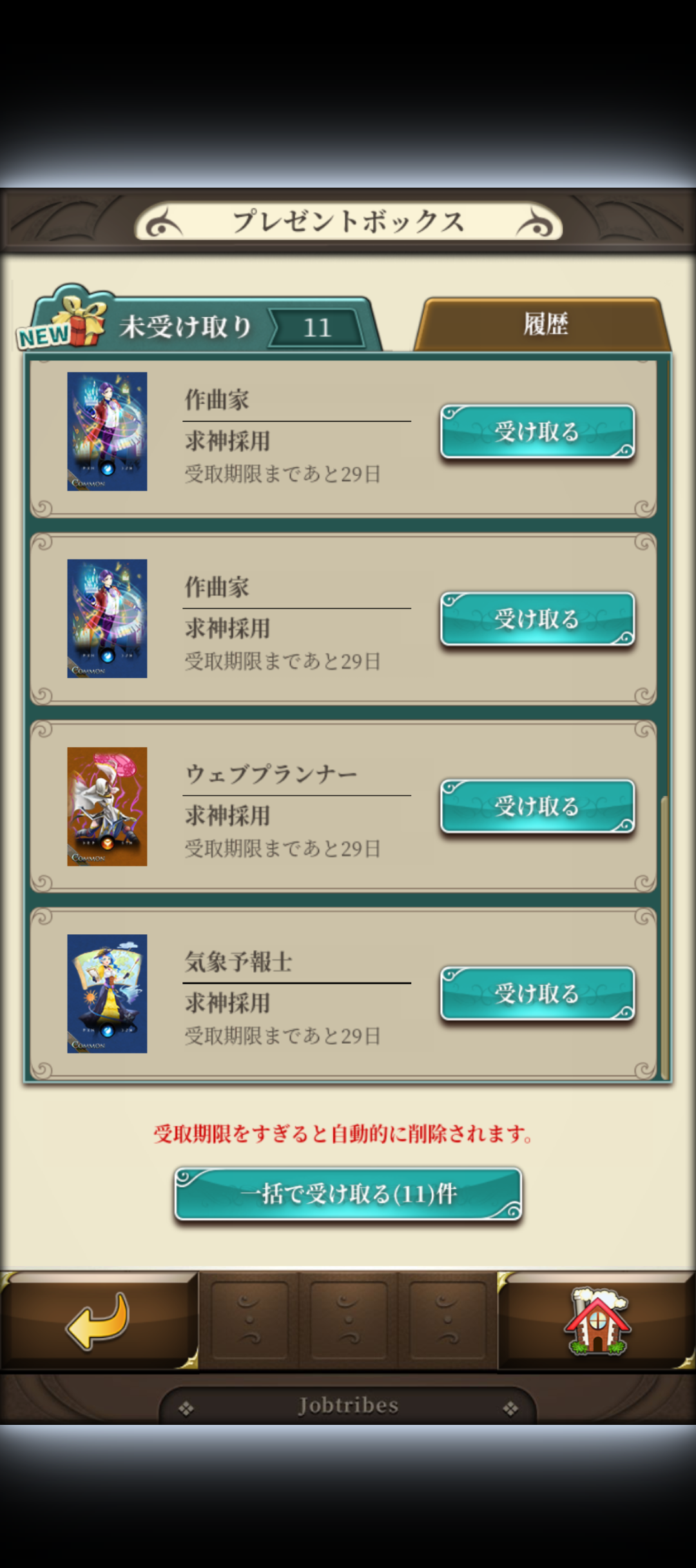
Task: Receive the ウェブプランナー present
Action: click(x=537, y=806)
